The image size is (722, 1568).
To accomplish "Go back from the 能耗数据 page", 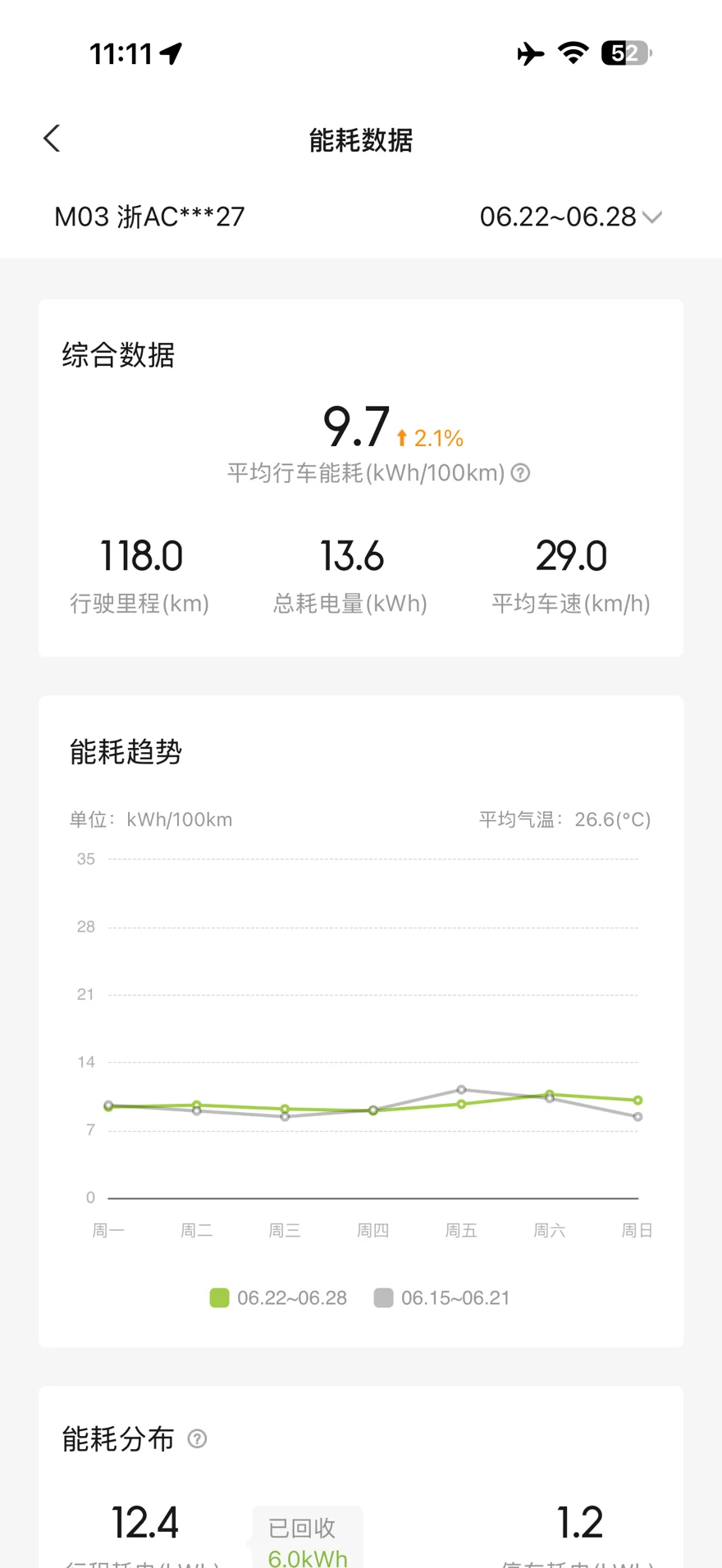I will pyautogui.click(x=52, y=139).
